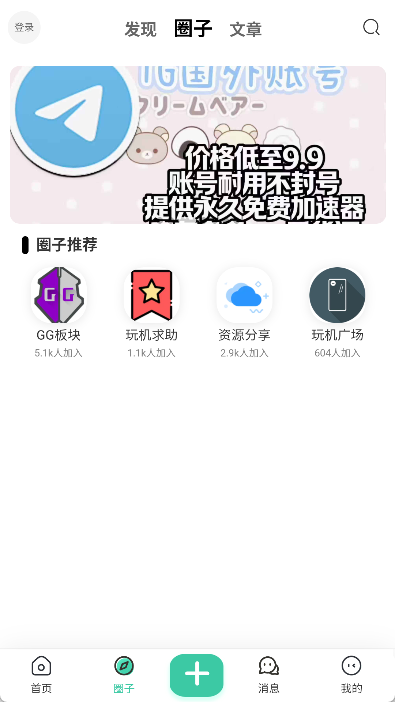Open the GG板块 circle
This screenshot has height=702, width=395.
(x=59, y=312)
